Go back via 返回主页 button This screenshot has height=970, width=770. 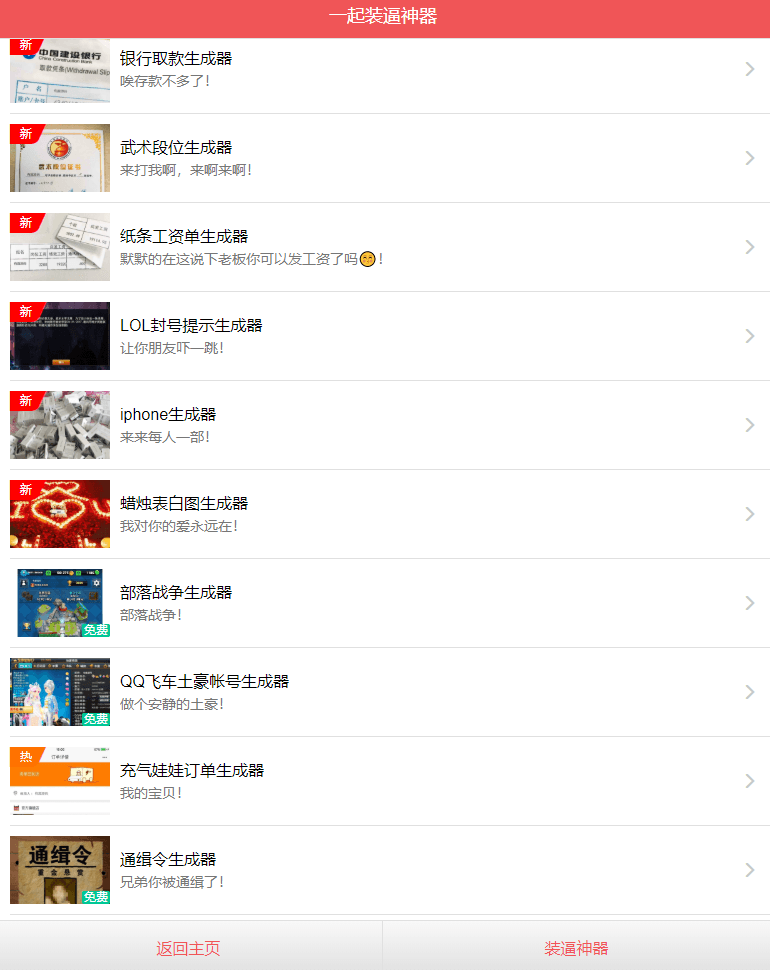click(x=189, y=948)
